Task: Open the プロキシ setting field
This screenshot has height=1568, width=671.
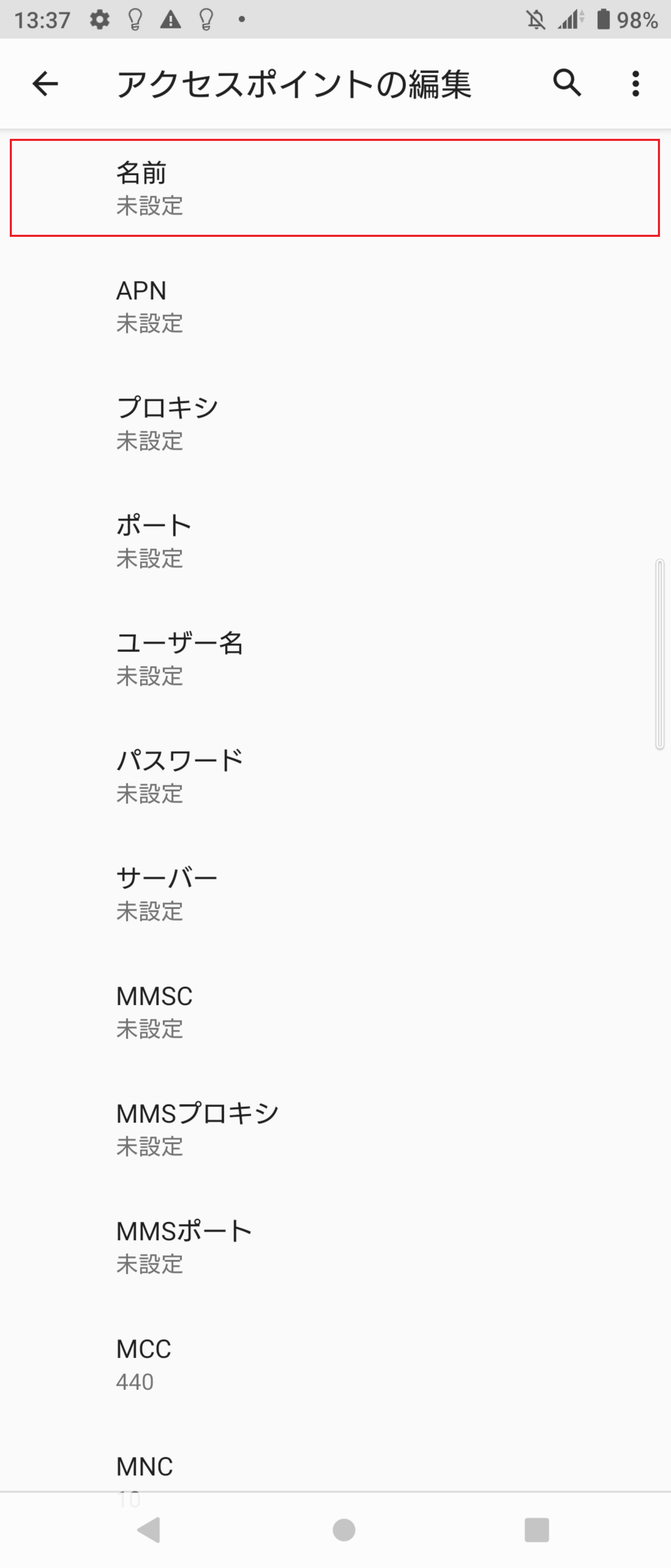Action: click(x=335, y=423)
